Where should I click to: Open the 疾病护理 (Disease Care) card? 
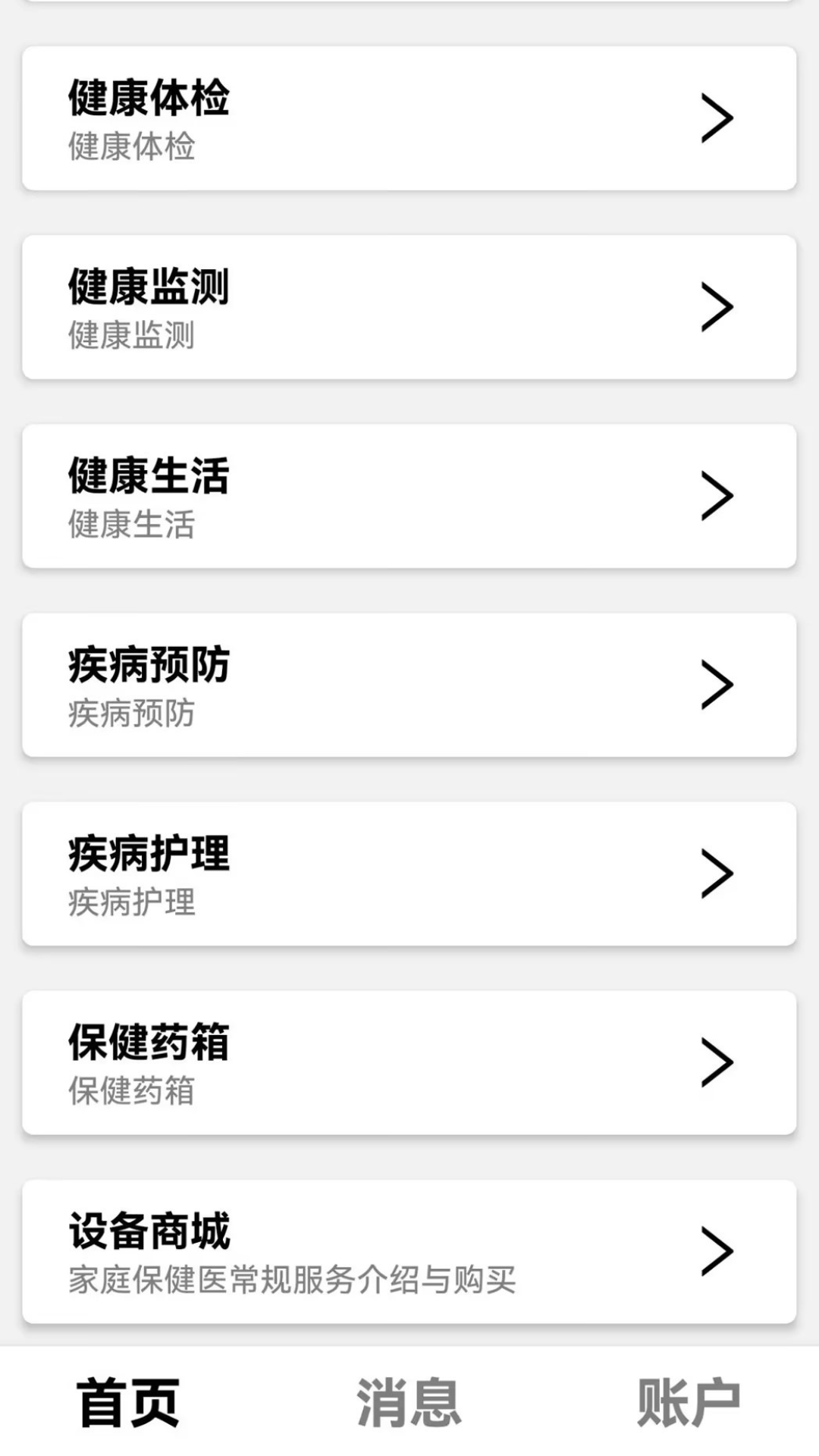(x=409, y=872)
